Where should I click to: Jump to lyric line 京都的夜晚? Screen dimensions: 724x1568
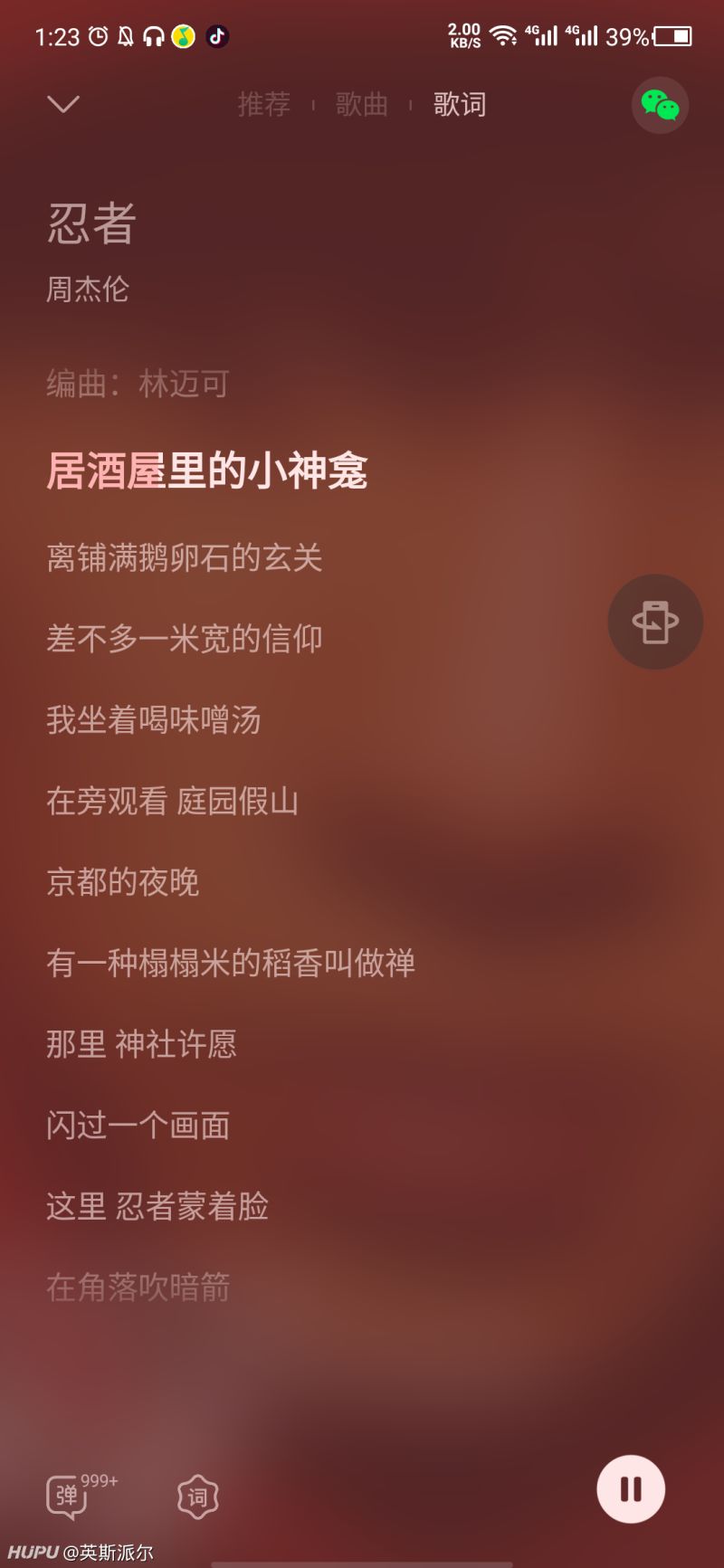click(123, 882)
